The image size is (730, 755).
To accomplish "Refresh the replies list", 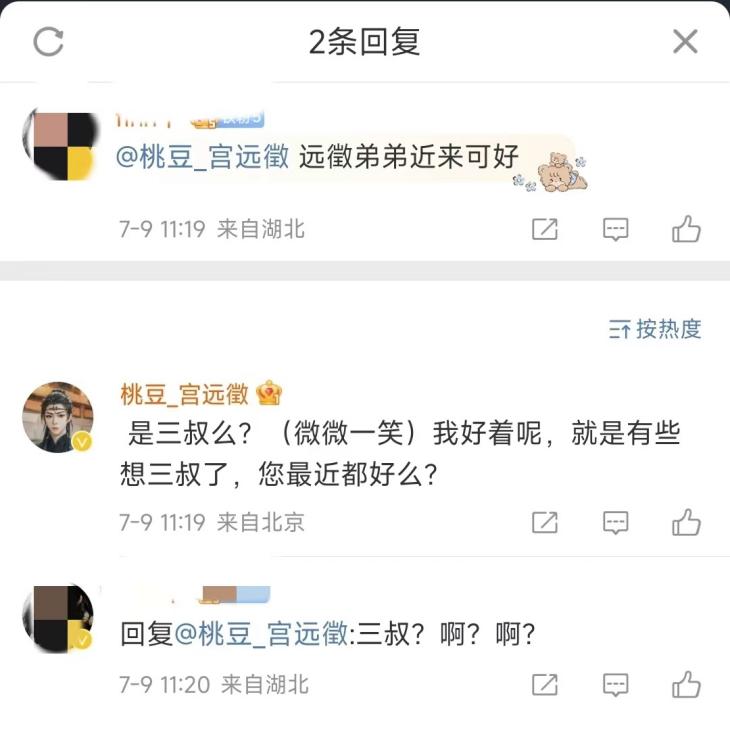I will (x=48, y=42).
